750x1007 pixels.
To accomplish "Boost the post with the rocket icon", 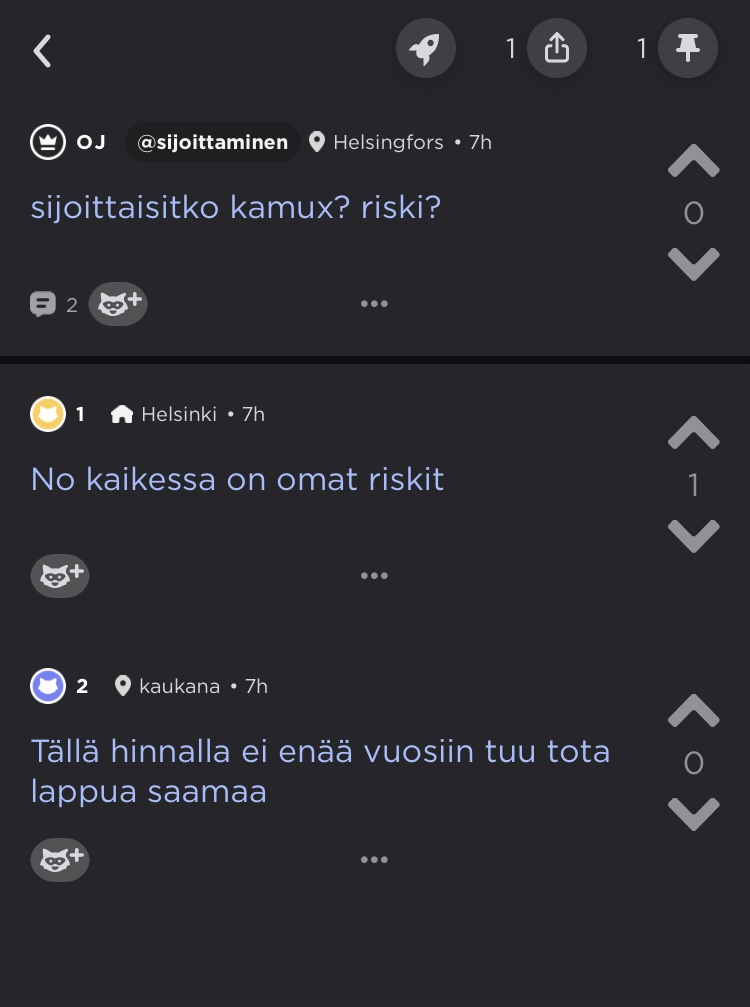I will (x=425, y=48).
